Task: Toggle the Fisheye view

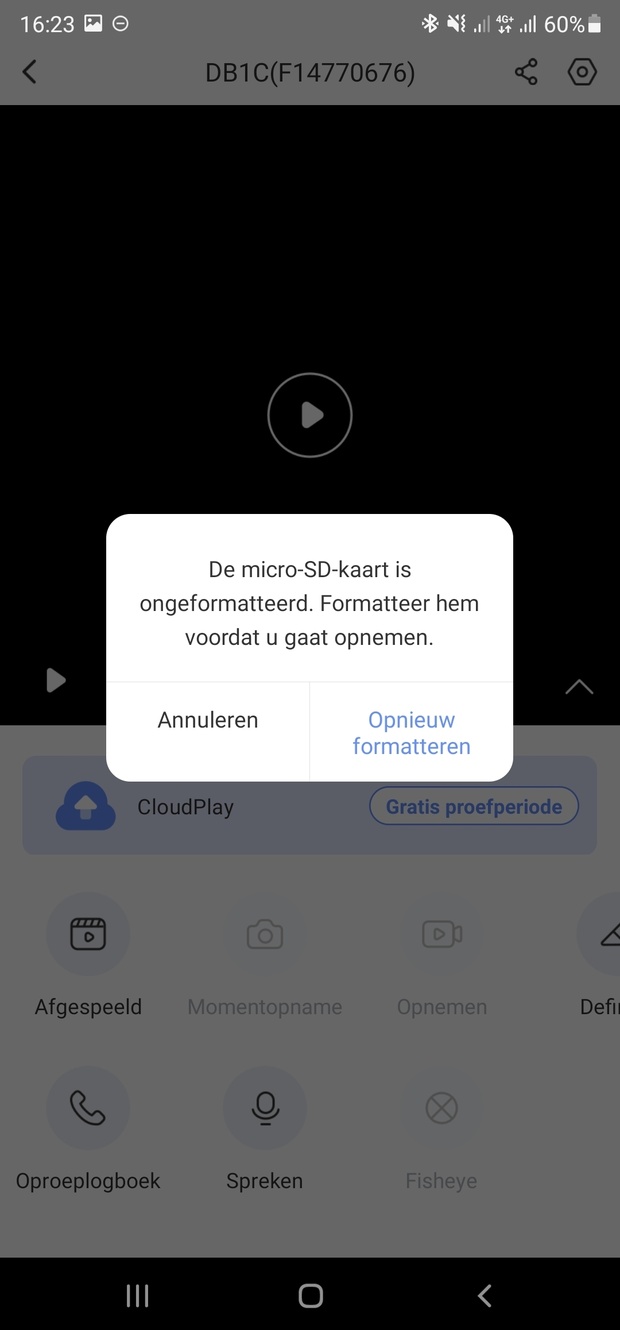Action: pyautogui.click(x=441, y=1108)
